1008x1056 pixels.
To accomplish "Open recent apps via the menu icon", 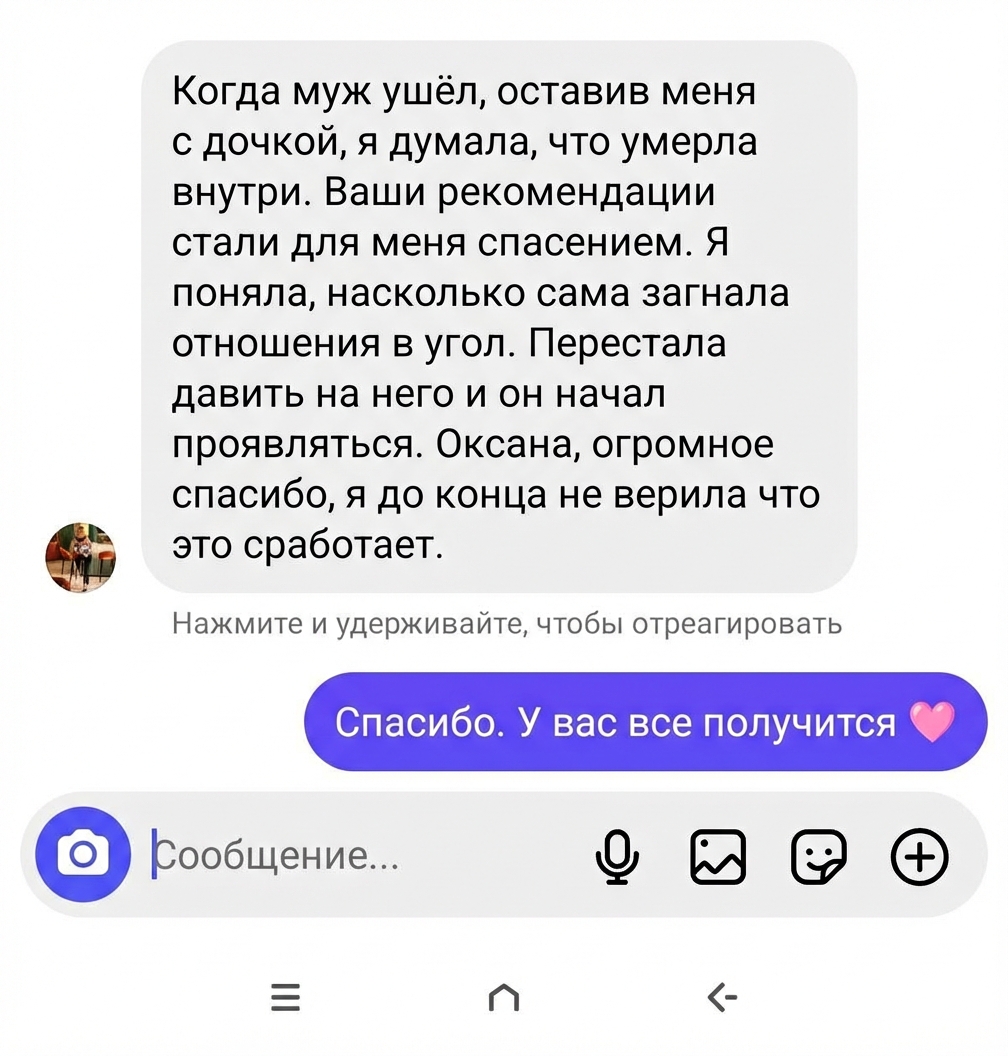I will (x=286, y=997).
